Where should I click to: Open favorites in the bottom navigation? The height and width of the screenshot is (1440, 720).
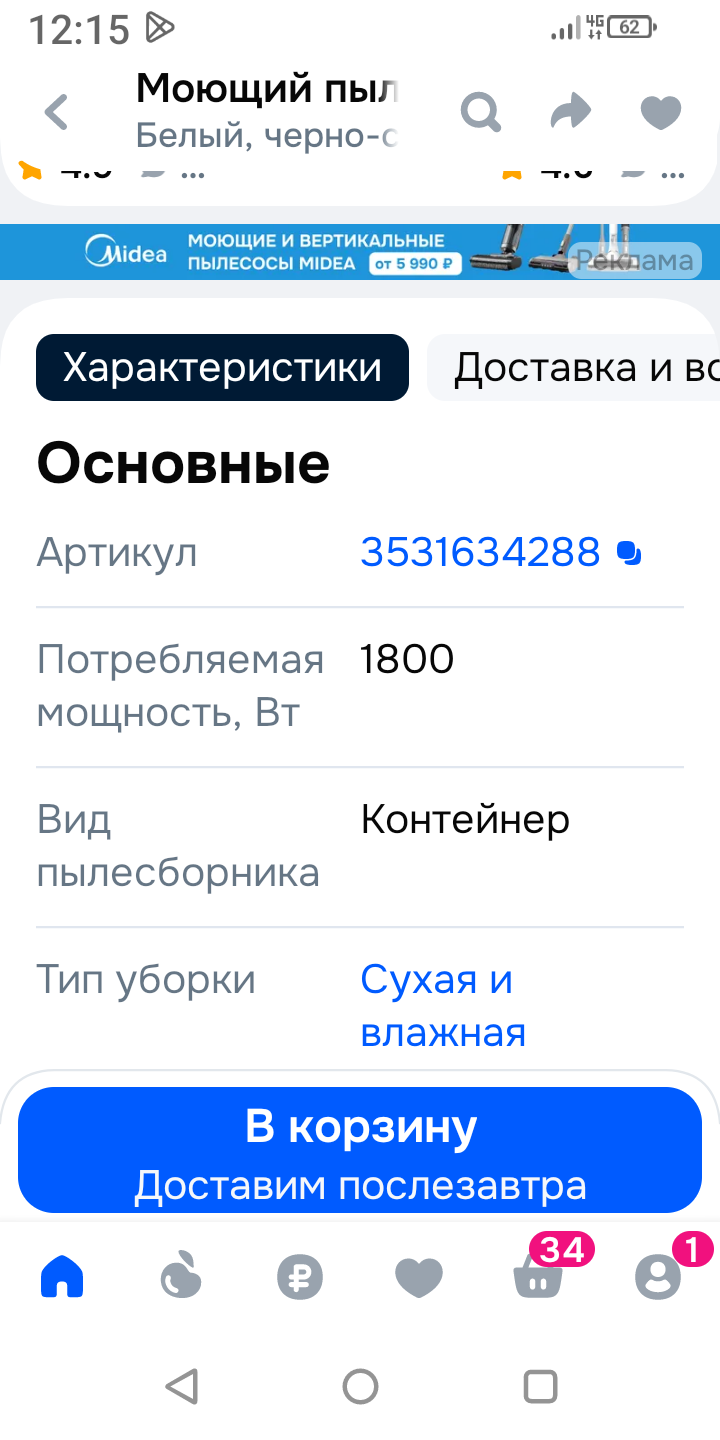pyautogui.click(x=419, y=1277)
